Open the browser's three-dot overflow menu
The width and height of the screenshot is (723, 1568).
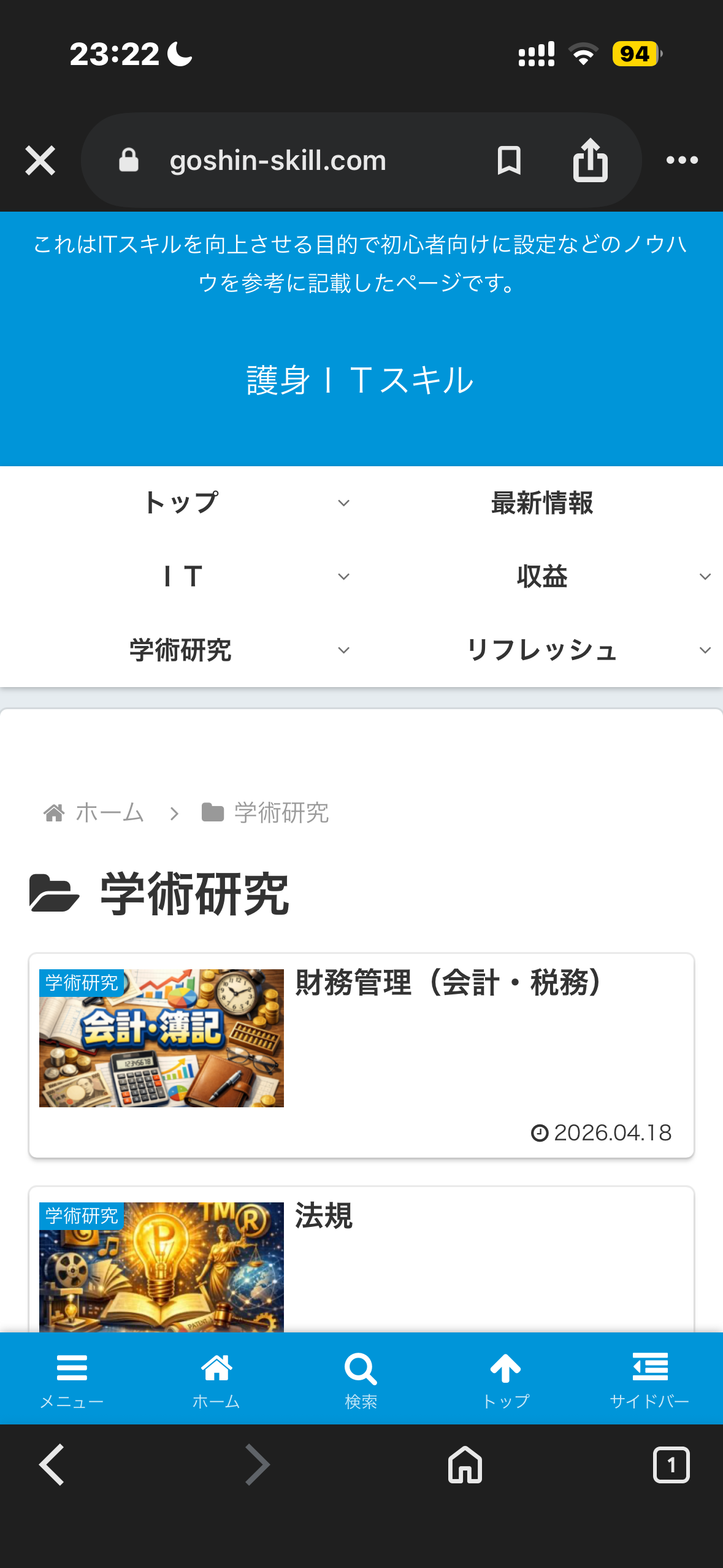click(682, 161)
